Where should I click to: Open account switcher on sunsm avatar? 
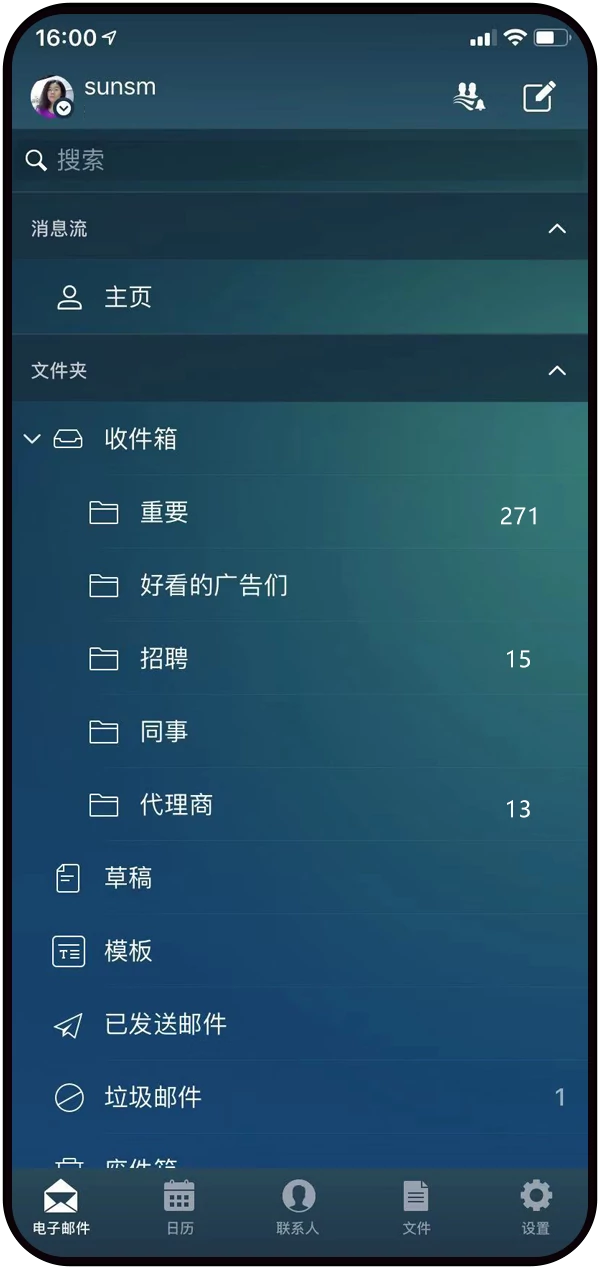[53, 97]
